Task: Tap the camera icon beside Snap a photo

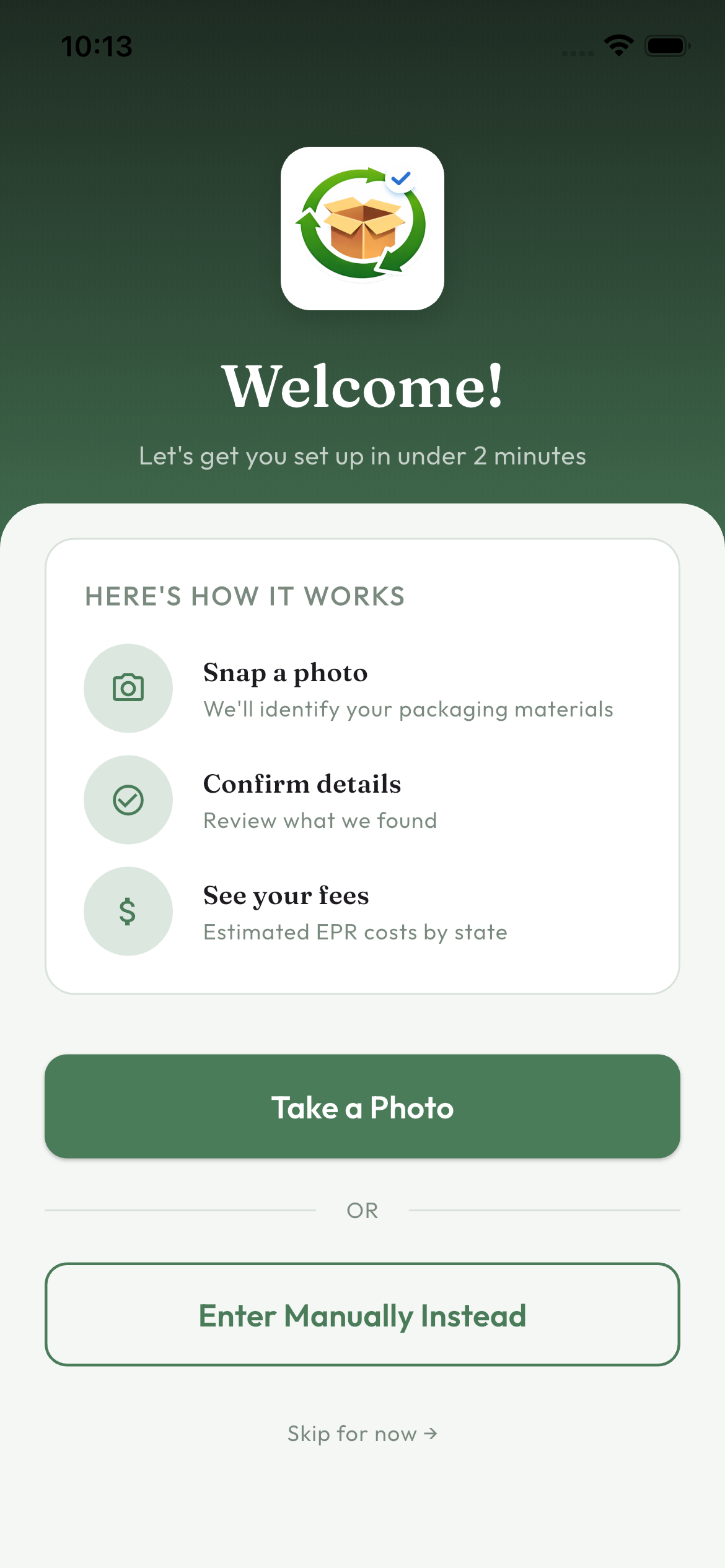Action: pyautogui.click(x=128, y=689)
